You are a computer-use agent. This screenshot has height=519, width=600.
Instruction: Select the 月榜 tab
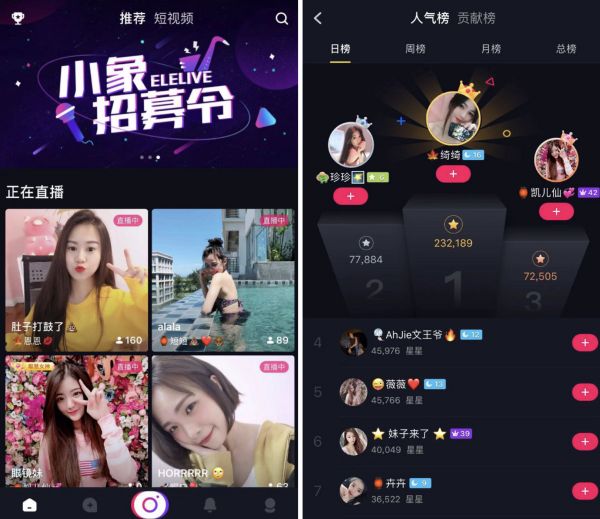click(x=490, y=49)
